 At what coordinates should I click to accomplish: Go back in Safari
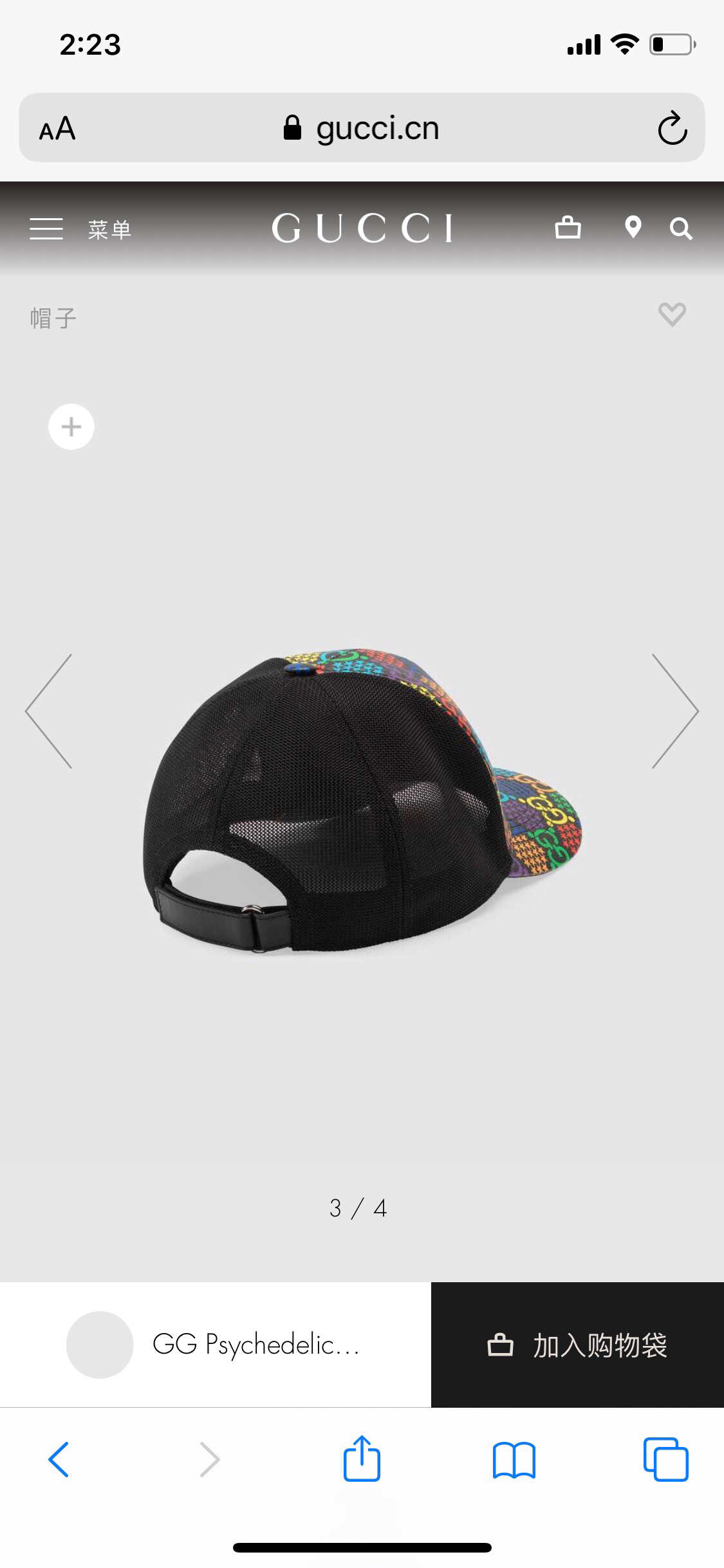[59, 1459]
